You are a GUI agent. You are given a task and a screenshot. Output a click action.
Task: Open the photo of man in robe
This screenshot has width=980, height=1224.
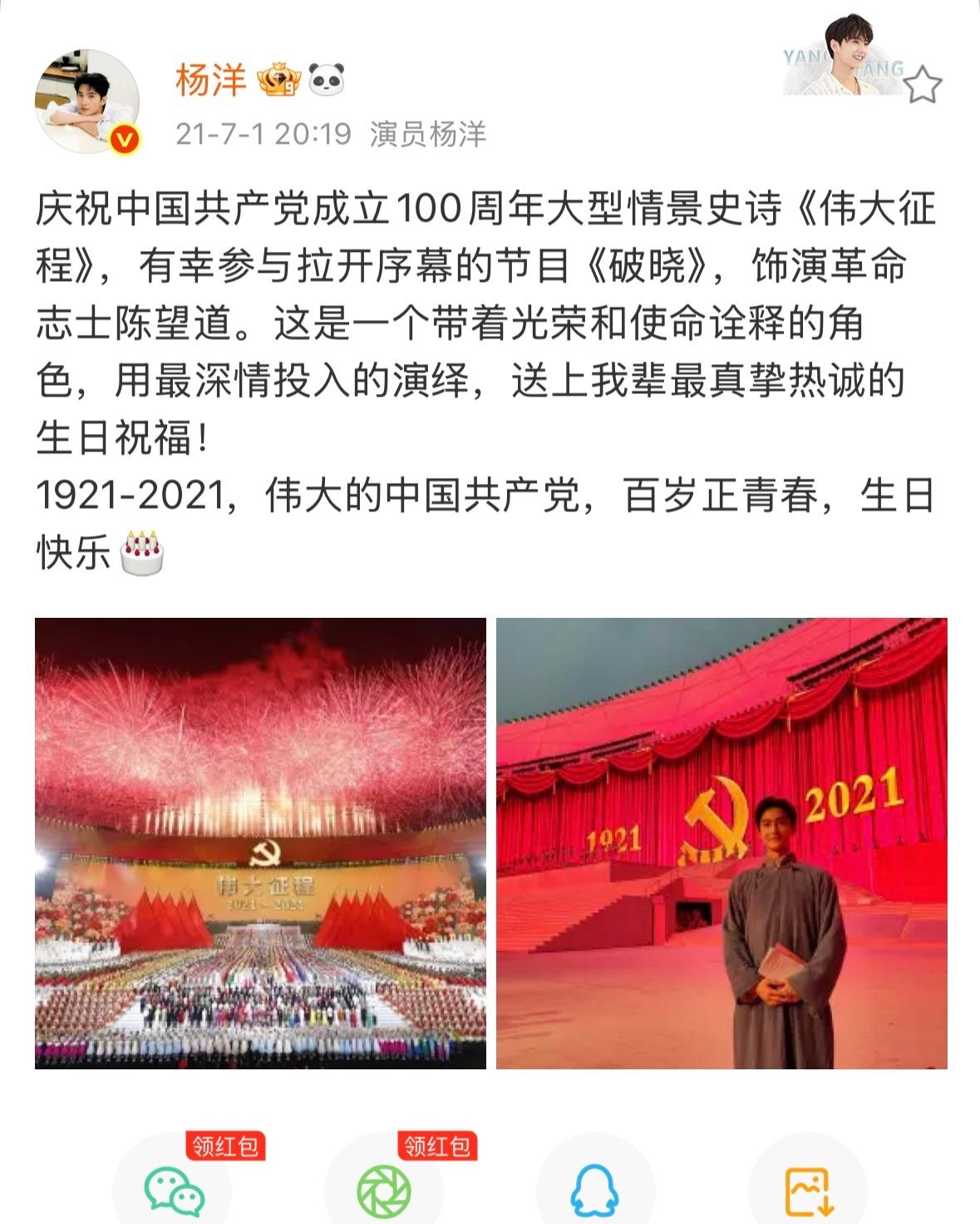[721, 843]
